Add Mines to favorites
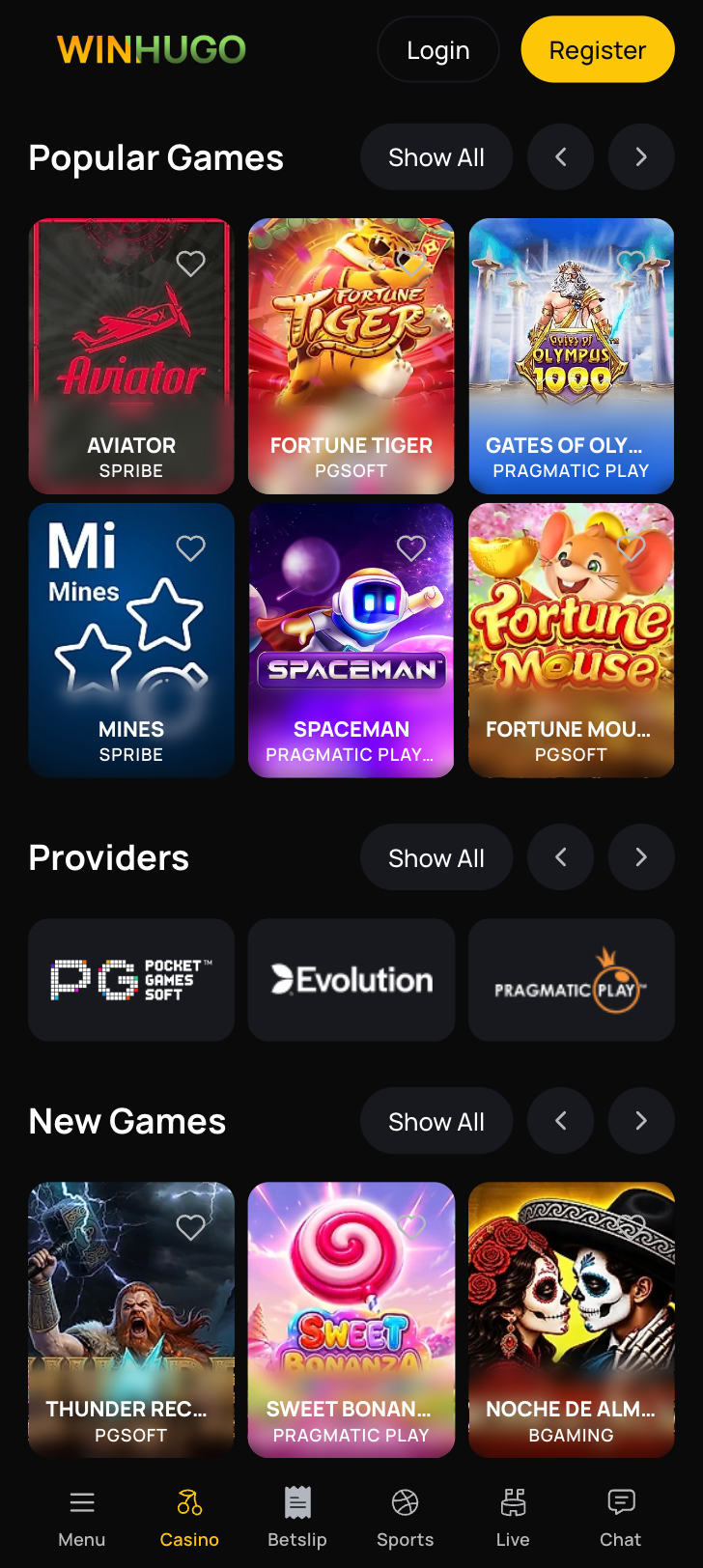 tap(191, 547)
